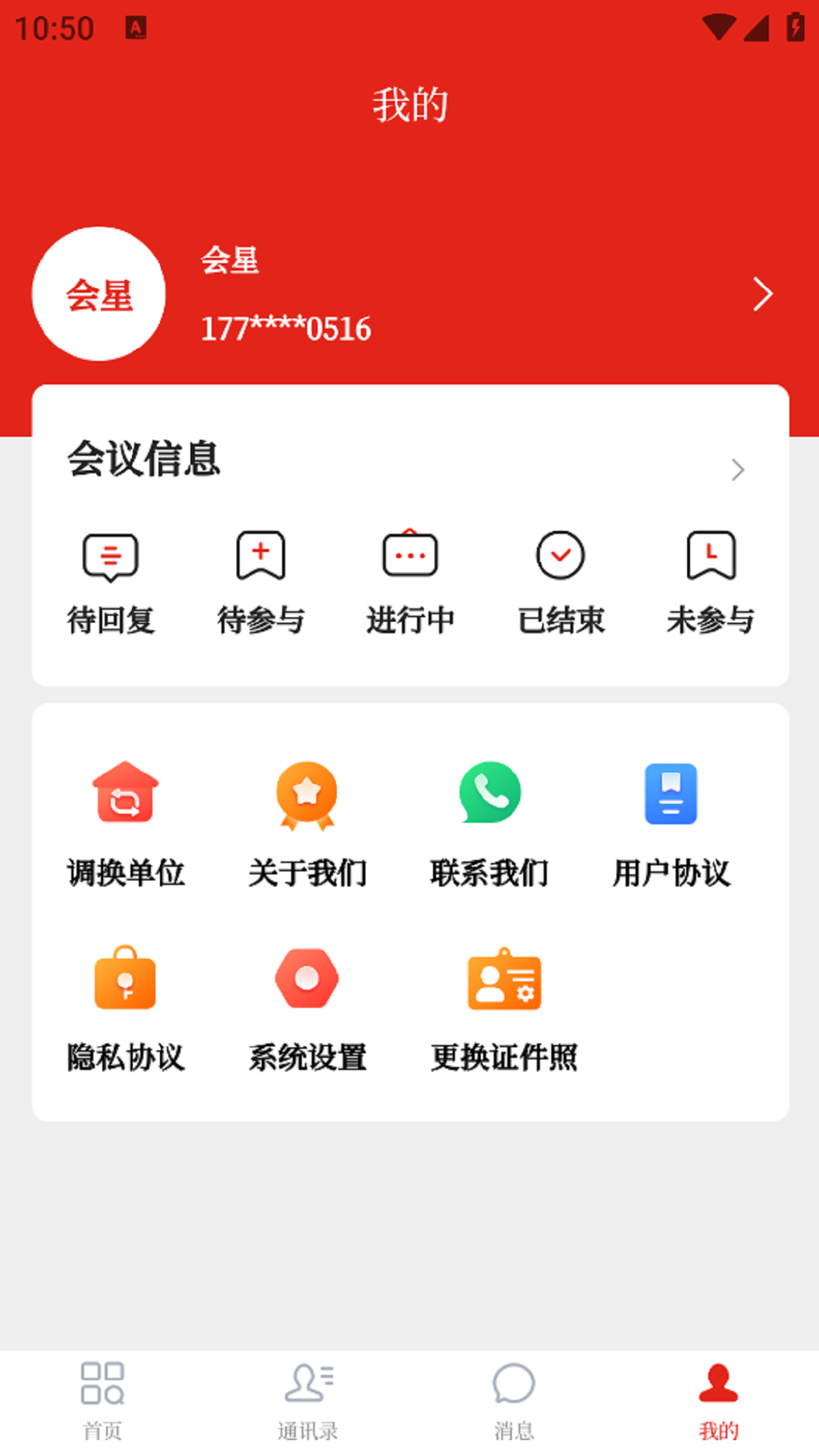819x1456 pixels.
Task: Switch to the 首页 tab
Action: [x=102, y=1401]
